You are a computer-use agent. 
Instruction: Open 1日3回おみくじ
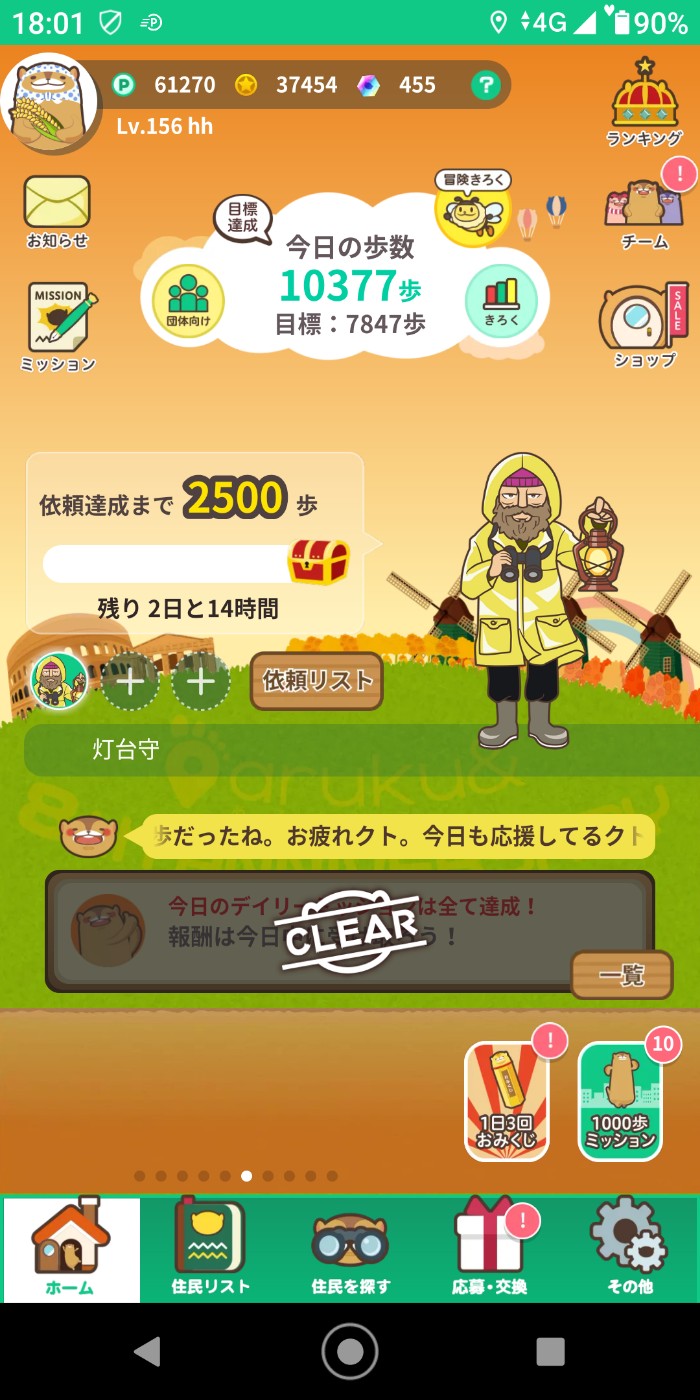point(507,1101)
